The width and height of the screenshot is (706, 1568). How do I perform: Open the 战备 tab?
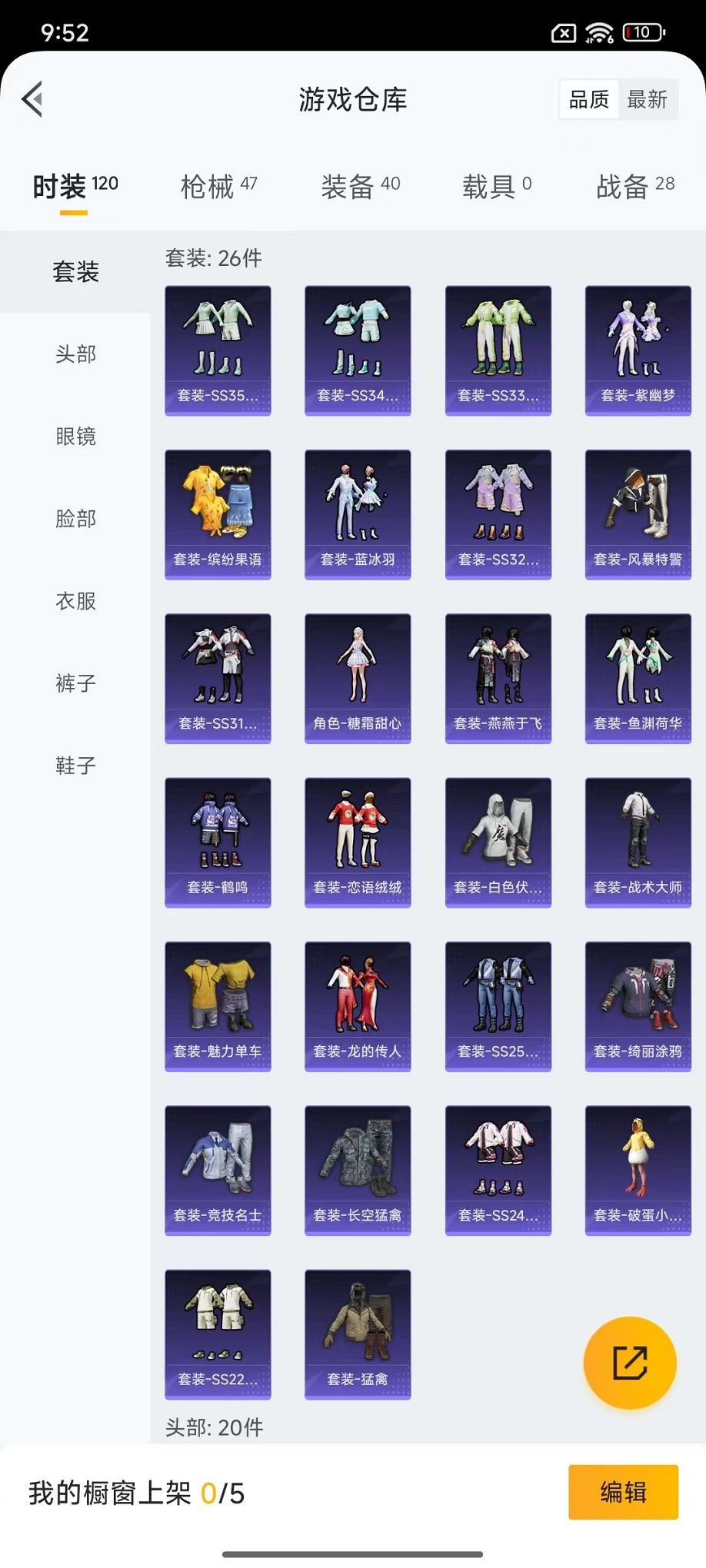[634, 186]
